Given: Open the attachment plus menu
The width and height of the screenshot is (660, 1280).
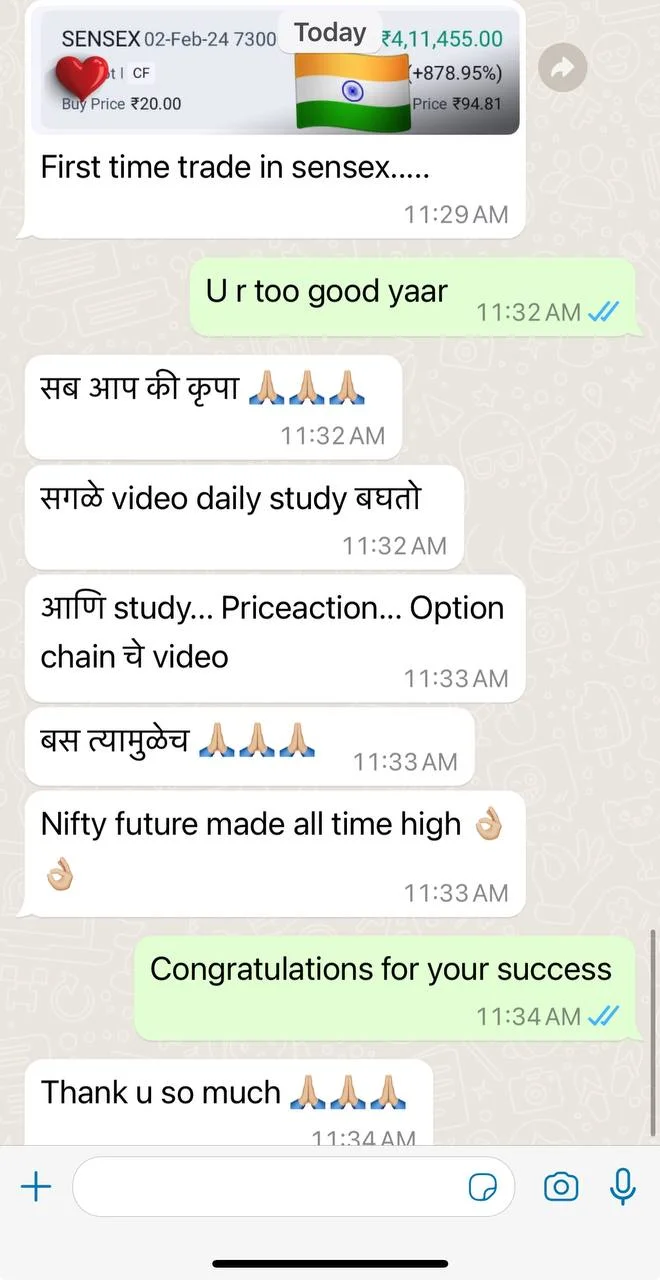Looking at the screenshot, I should [36, 1187].
